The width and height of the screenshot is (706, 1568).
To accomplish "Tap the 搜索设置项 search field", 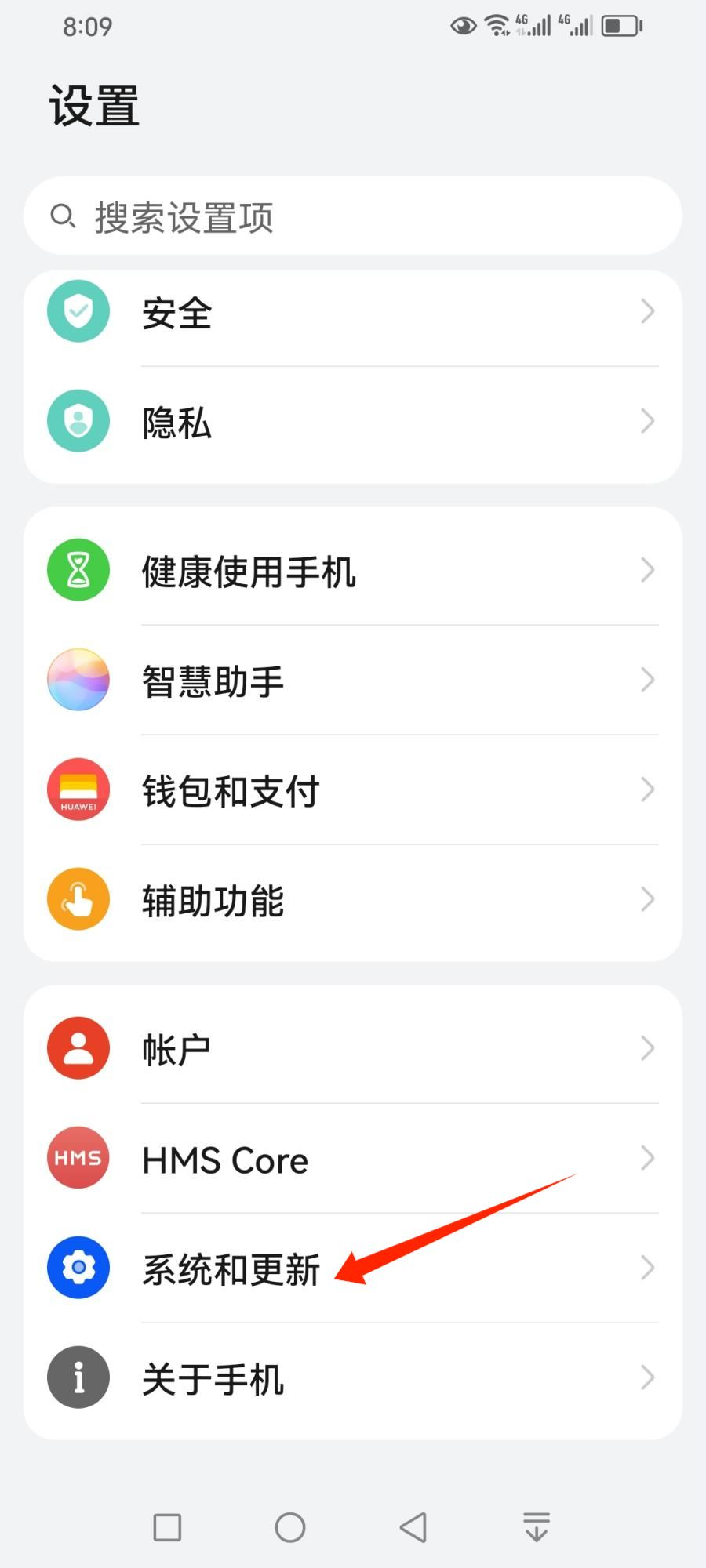I will pyautogui.click(x=353, y=217).
